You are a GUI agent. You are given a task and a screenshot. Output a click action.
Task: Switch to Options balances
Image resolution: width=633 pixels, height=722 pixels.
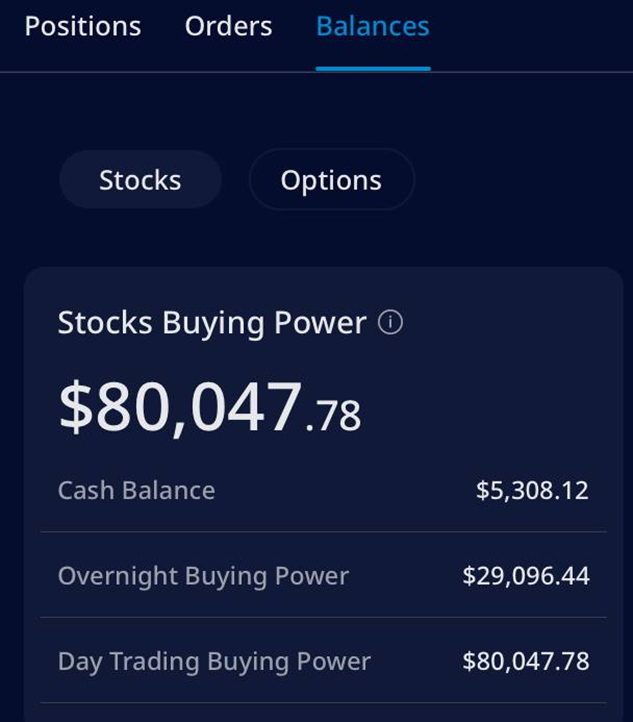click(x=331, y=180)
